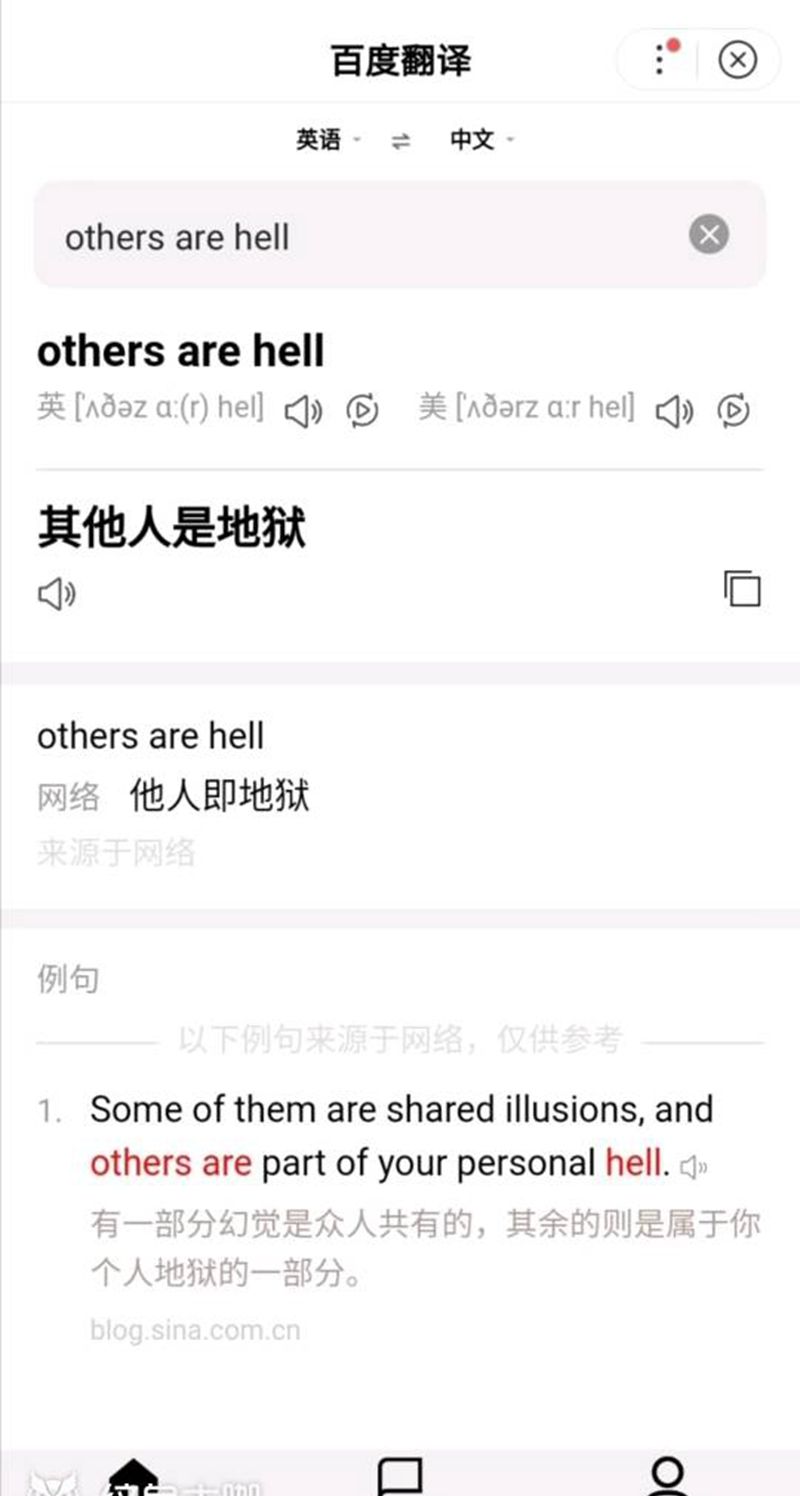Swap the source and target languages
Viewport: 800px width, 1496px height.
point(400,141)
